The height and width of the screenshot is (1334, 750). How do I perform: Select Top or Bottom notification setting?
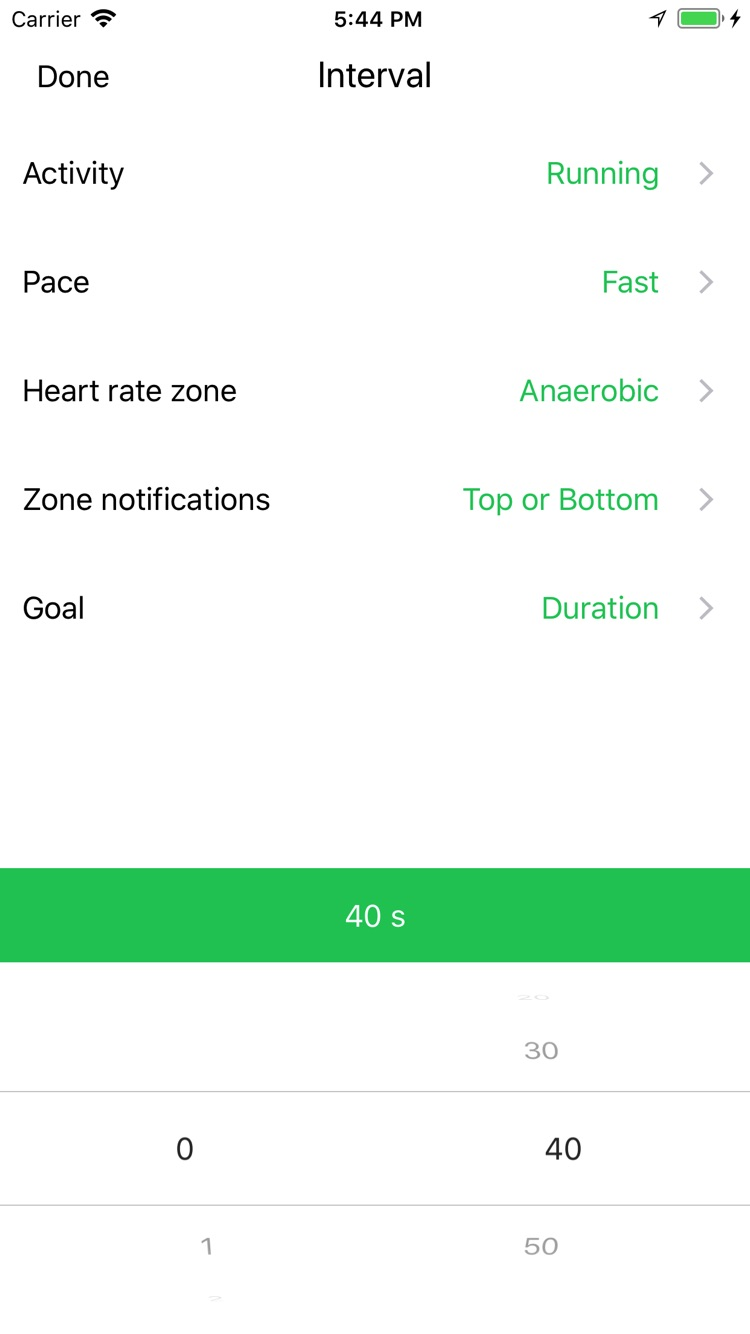point(561,499)
